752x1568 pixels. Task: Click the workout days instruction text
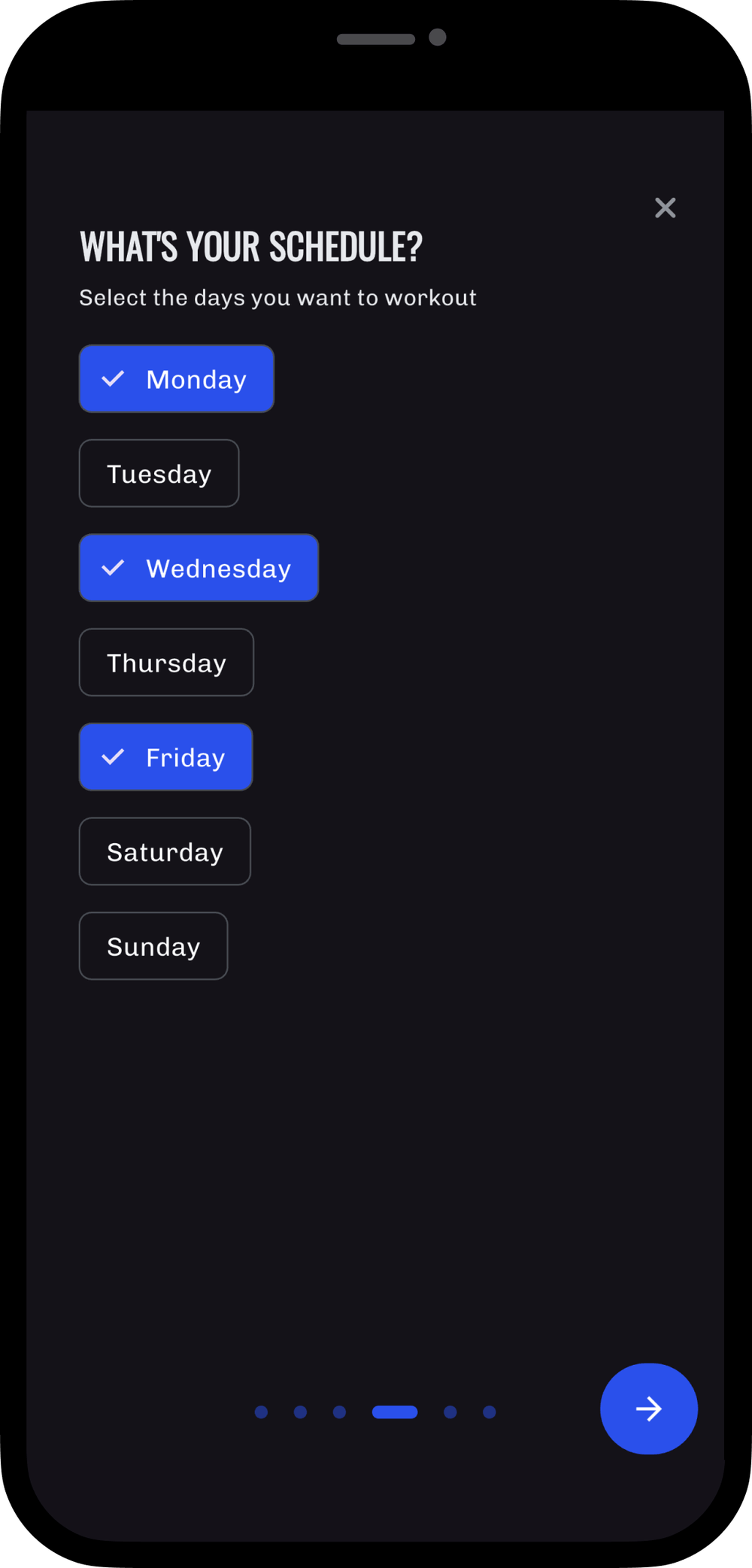[277, 297]
